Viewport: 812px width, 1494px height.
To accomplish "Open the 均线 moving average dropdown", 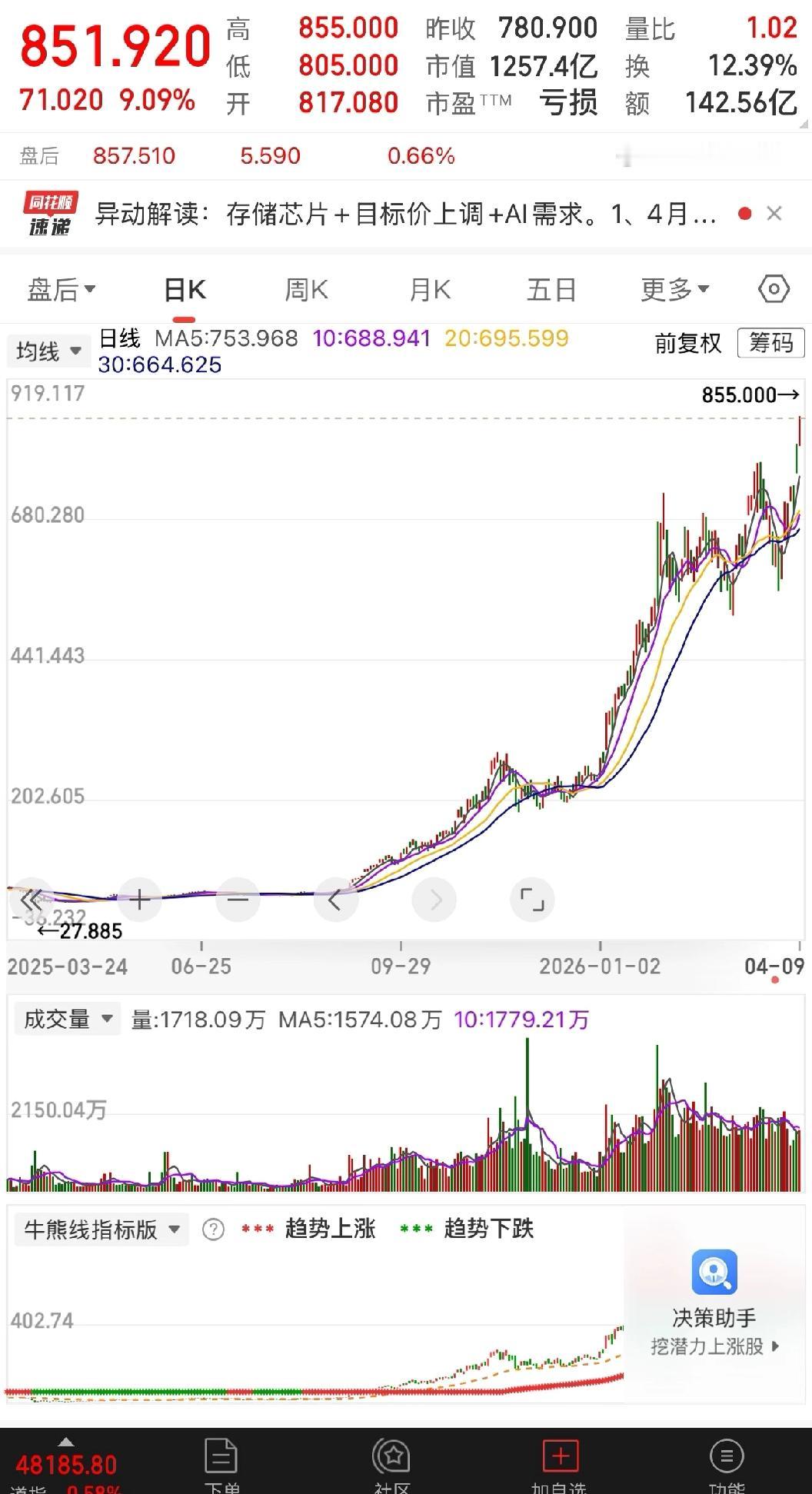I will (48, 350).
